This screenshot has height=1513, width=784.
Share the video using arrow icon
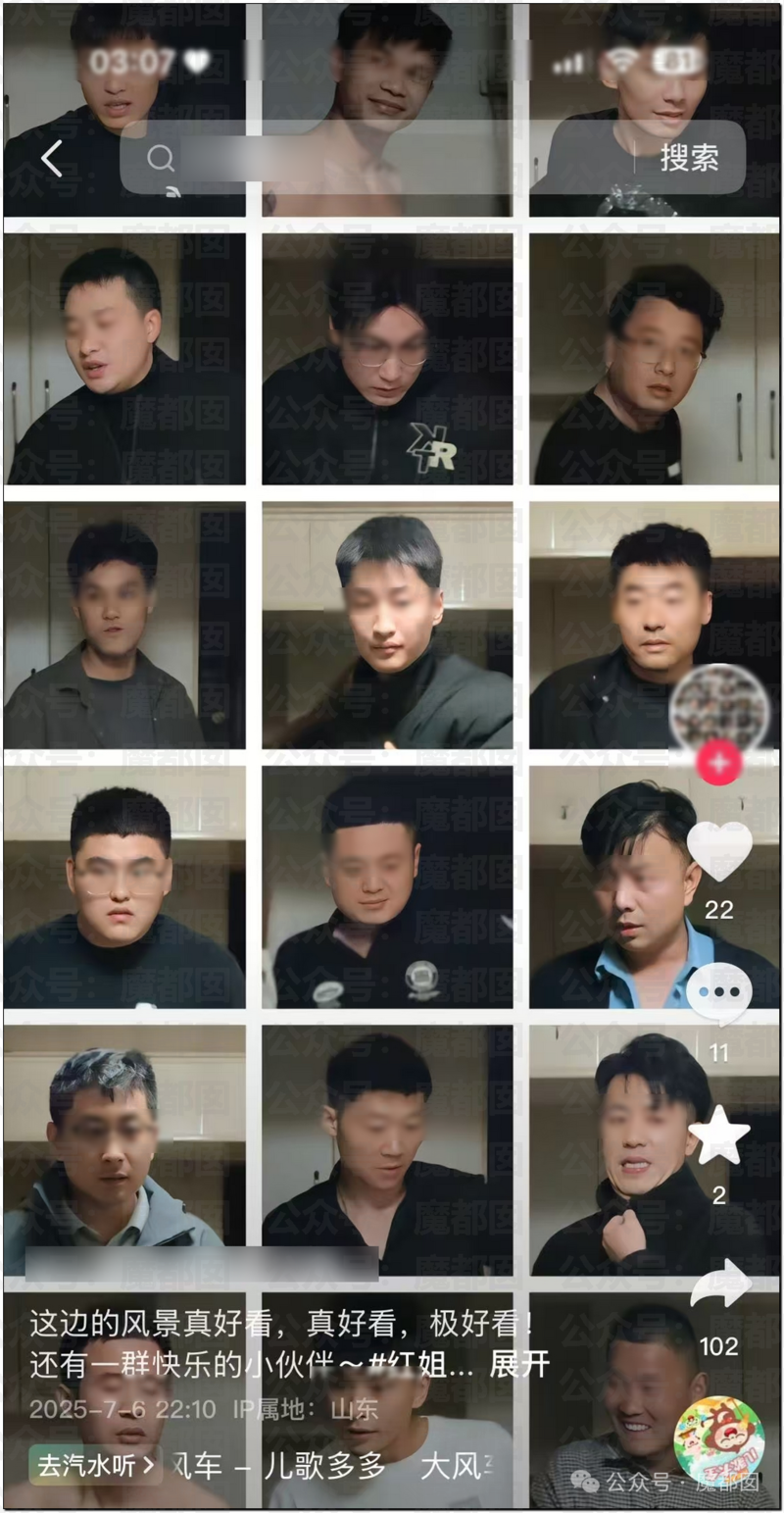(x=718, y=1283)
